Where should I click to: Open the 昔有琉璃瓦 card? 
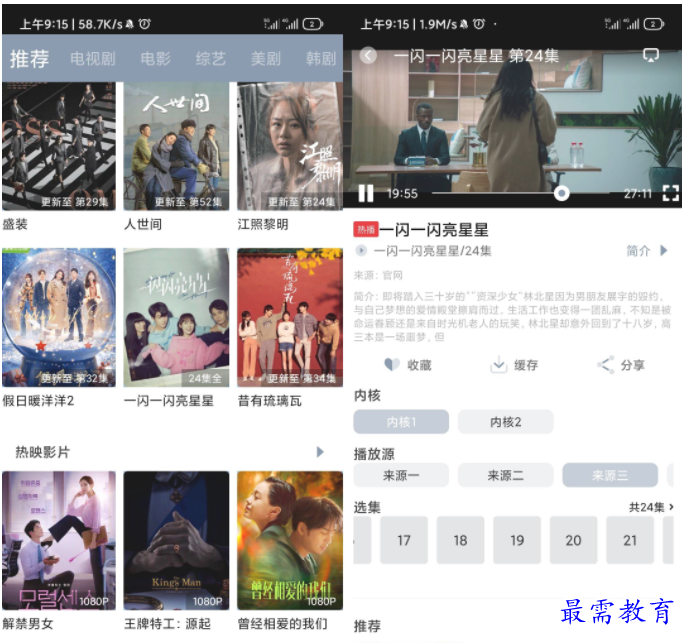(289, 318)
